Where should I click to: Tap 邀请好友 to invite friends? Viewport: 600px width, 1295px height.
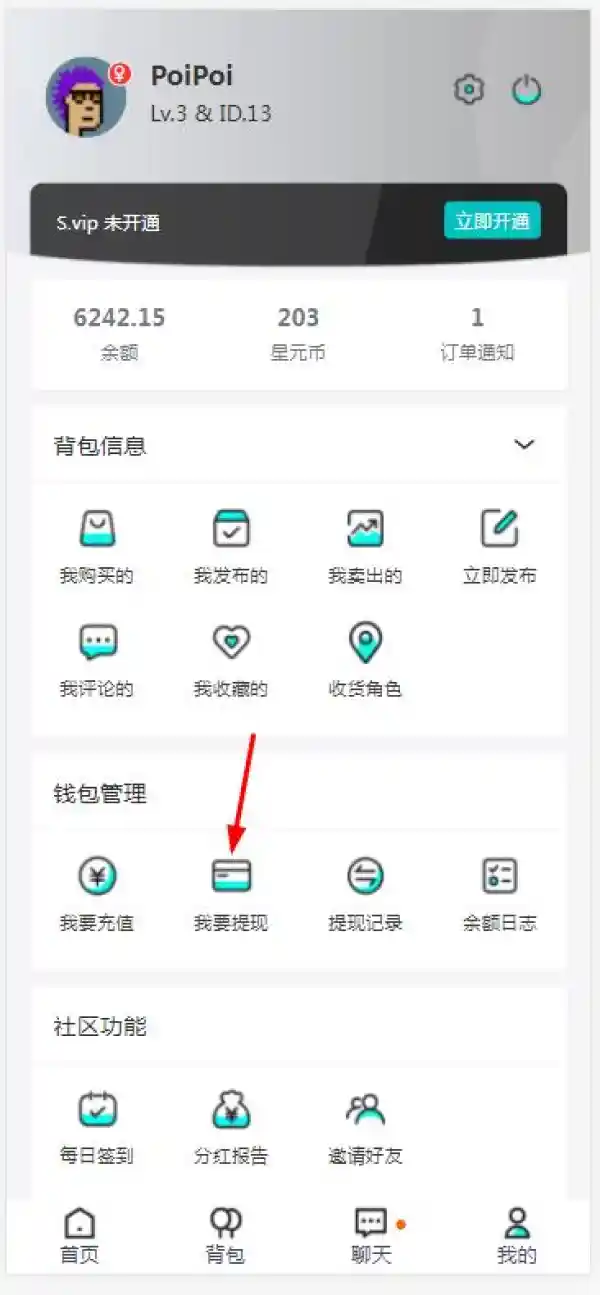coord(365,1126)
